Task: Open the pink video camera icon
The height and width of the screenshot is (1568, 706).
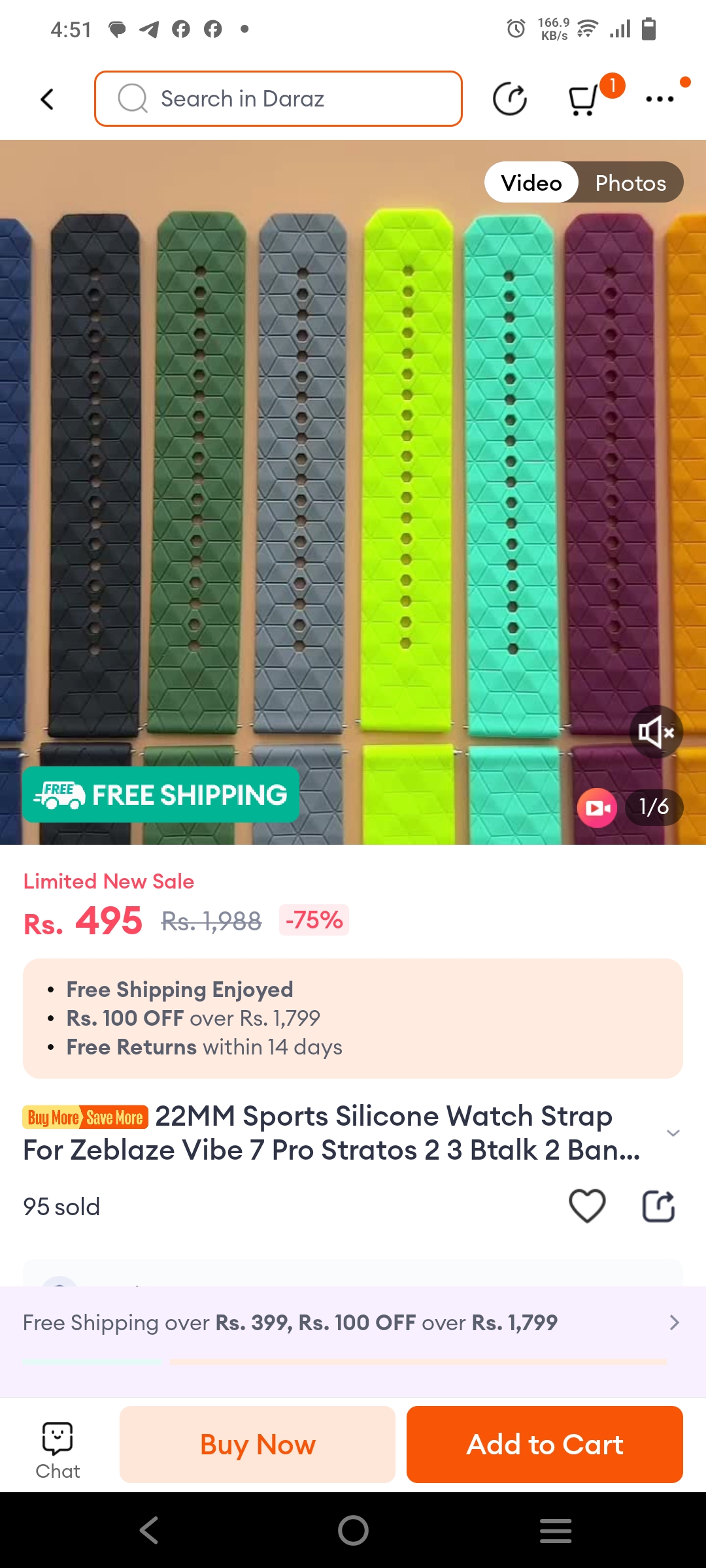Action: pos(597,808)
